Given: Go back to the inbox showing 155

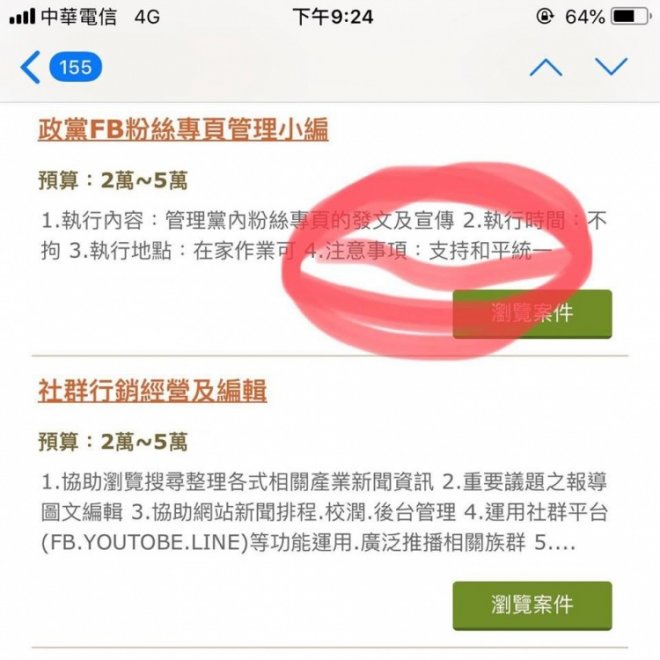Looking at the screenshot, I should coord(60,67).
